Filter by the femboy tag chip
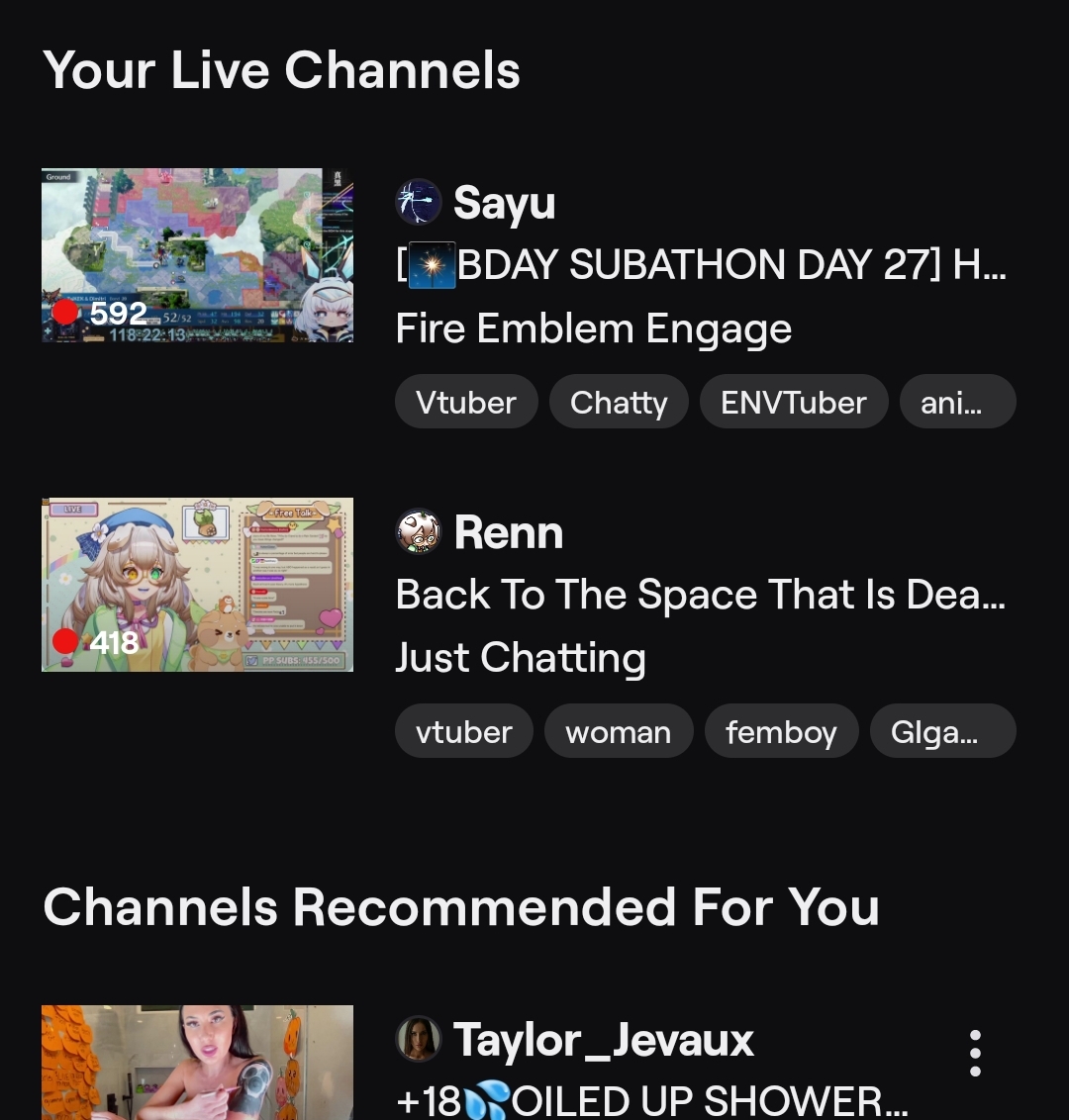Image resolution: width=1069 pixels, height=1120 pixels. (781, 731)
